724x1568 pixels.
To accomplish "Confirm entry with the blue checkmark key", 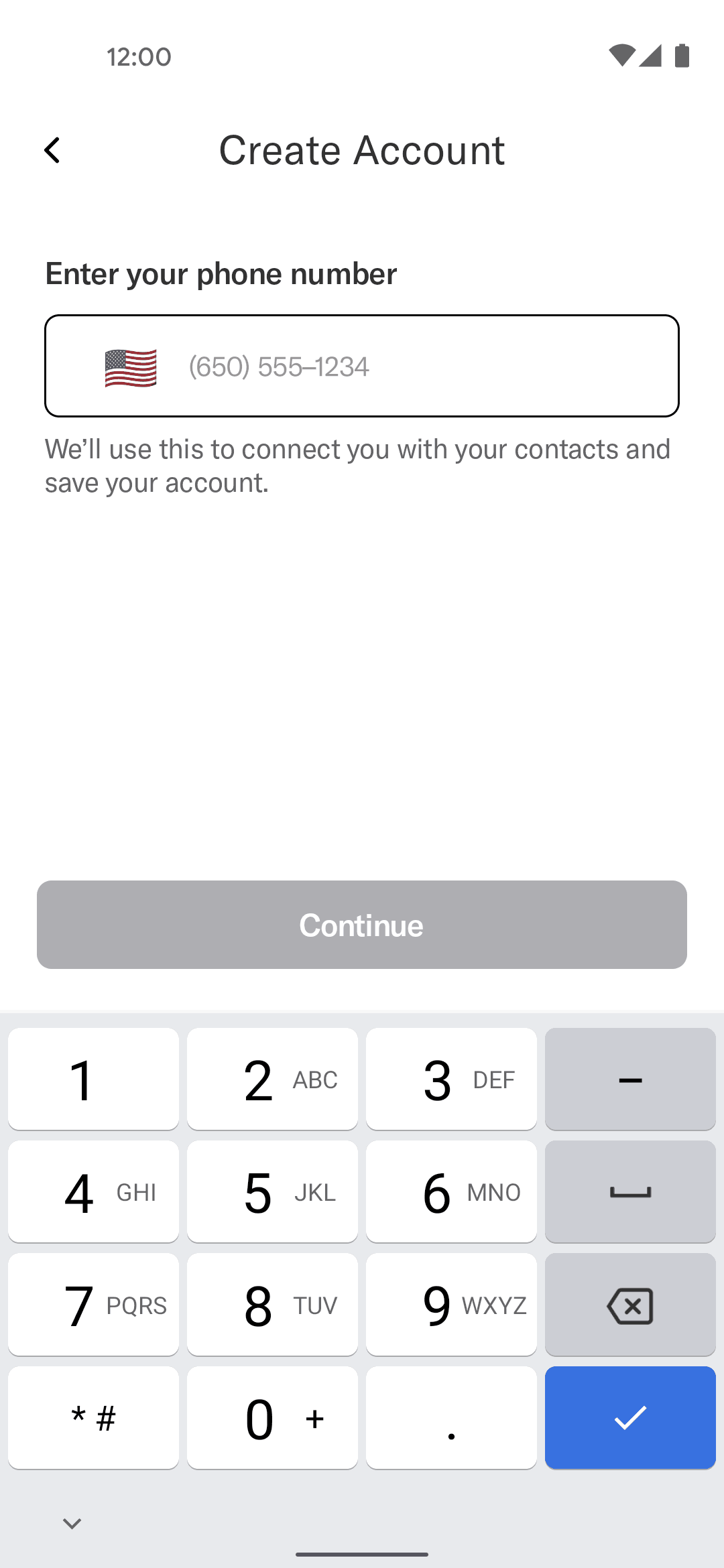I will tap(630, 1418).
